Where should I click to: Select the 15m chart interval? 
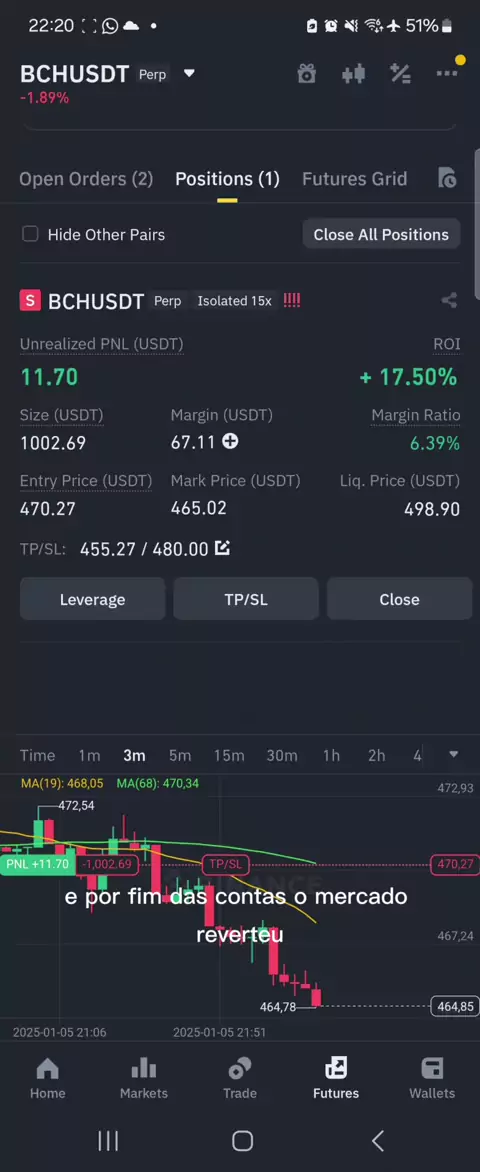pyautogui.click(x=229, y=755)
